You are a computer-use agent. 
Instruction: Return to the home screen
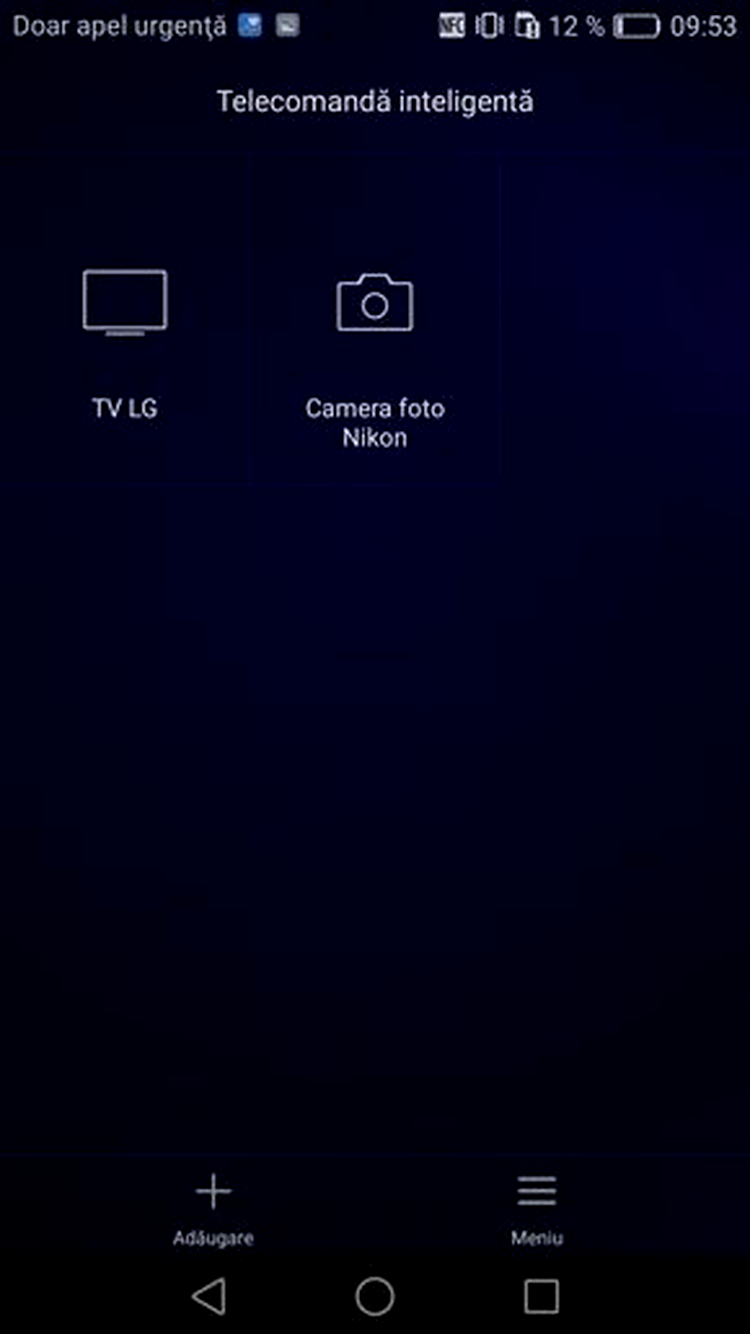pyautogui.click(x=375, y=1296)
